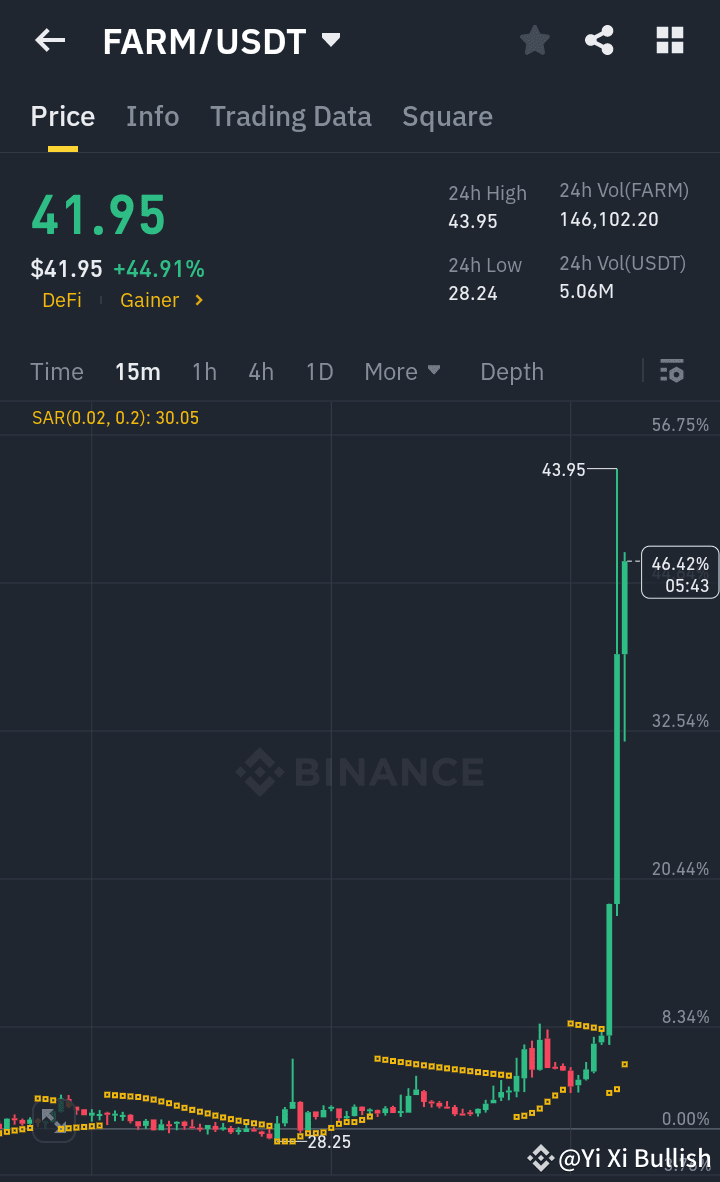Tap the 46.42% price change badge
Image resolution: width=720 pixels, height=1182 pixels.
pyautogui.click(x=680, y=573)
